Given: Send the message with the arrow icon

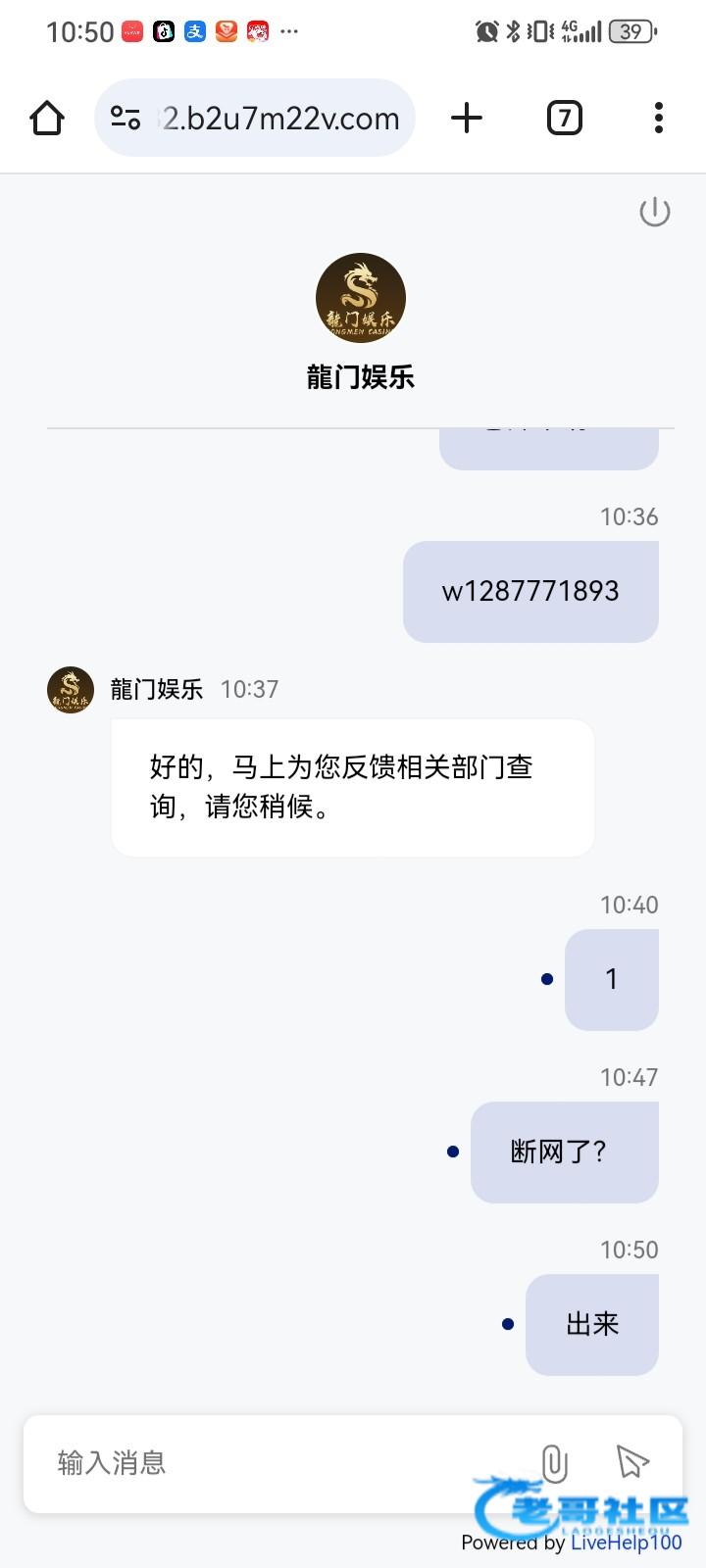Looking at the screenshot, I should click(x=632, y=1461).
